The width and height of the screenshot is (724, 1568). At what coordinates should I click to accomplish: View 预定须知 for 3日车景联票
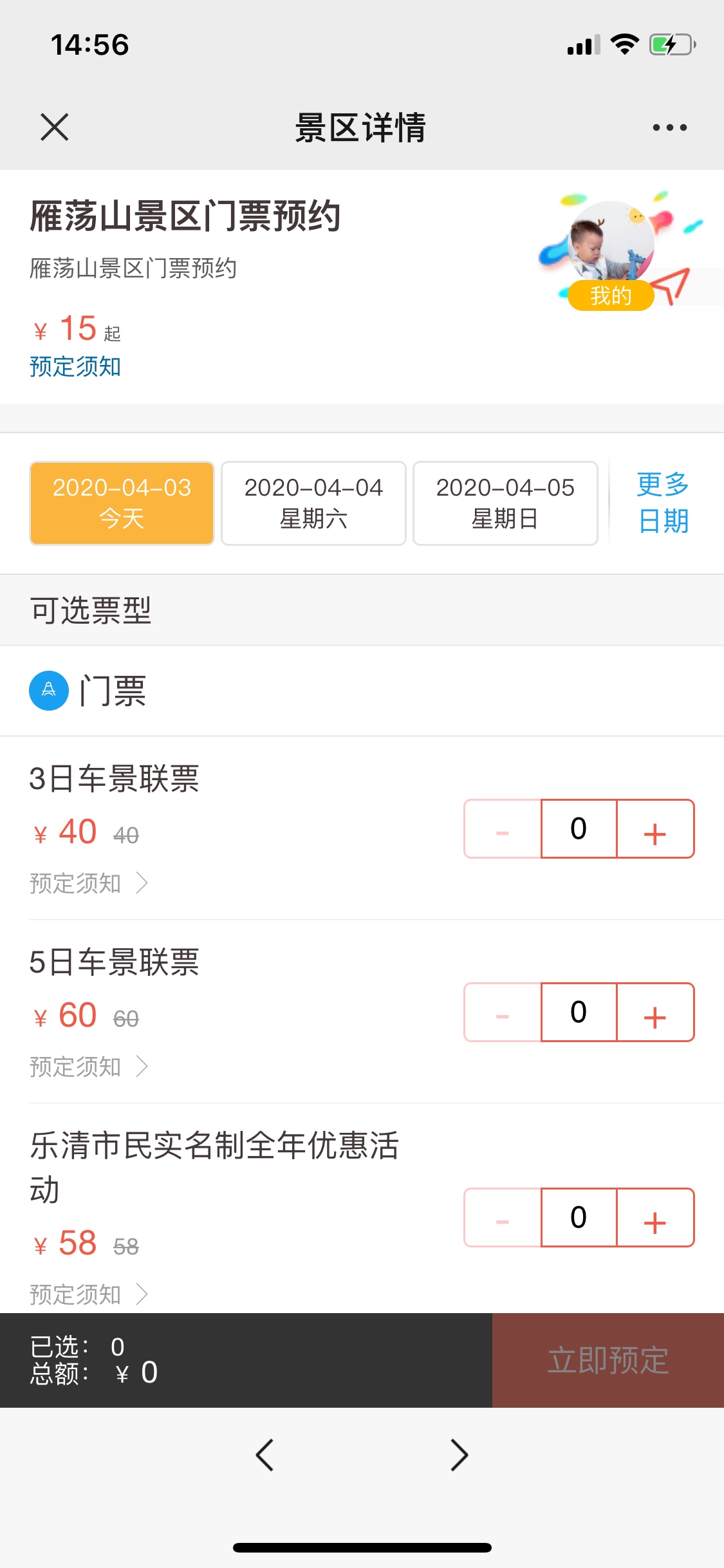point(89,883)
